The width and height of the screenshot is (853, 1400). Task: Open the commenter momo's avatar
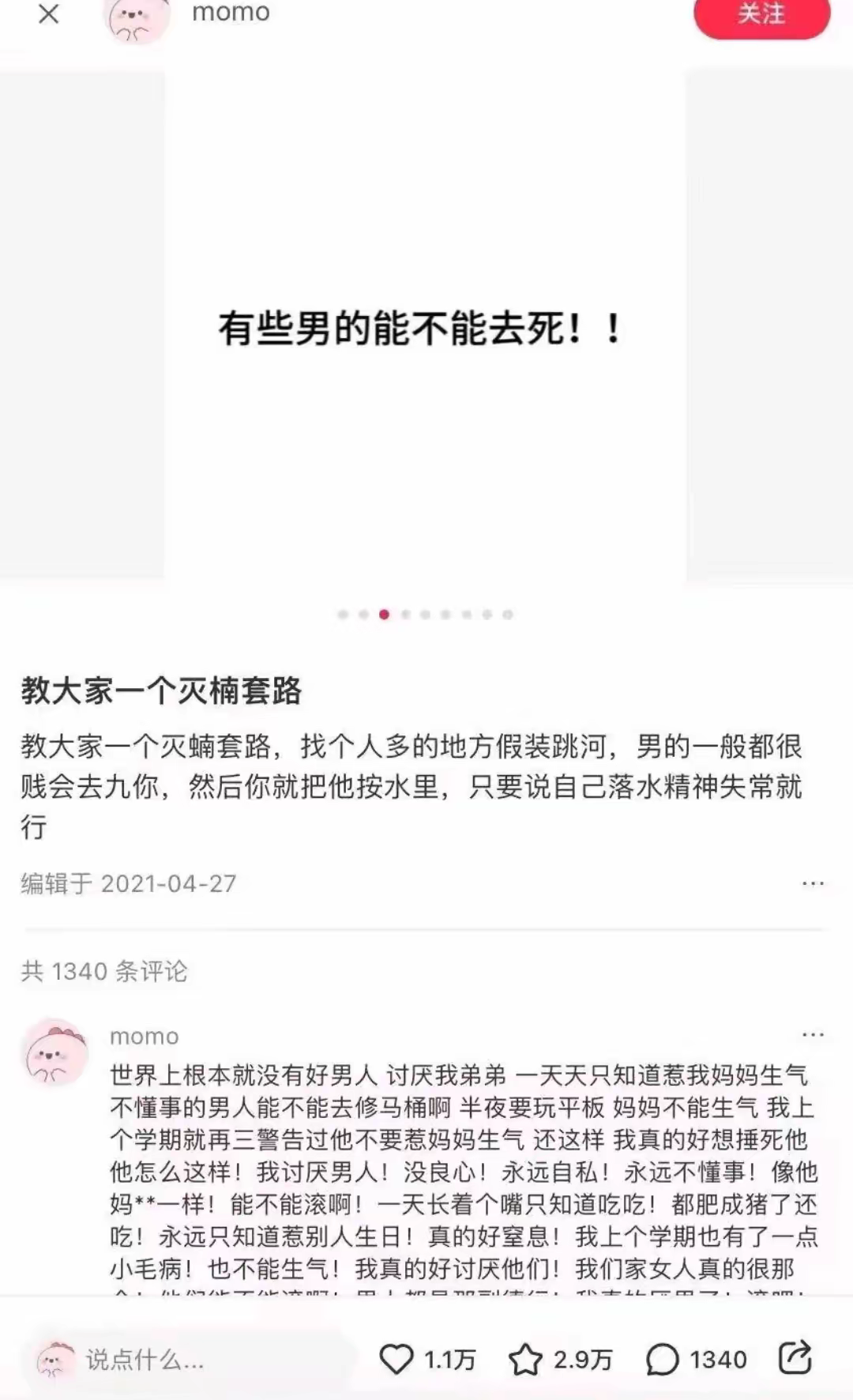click(55, 1052)
